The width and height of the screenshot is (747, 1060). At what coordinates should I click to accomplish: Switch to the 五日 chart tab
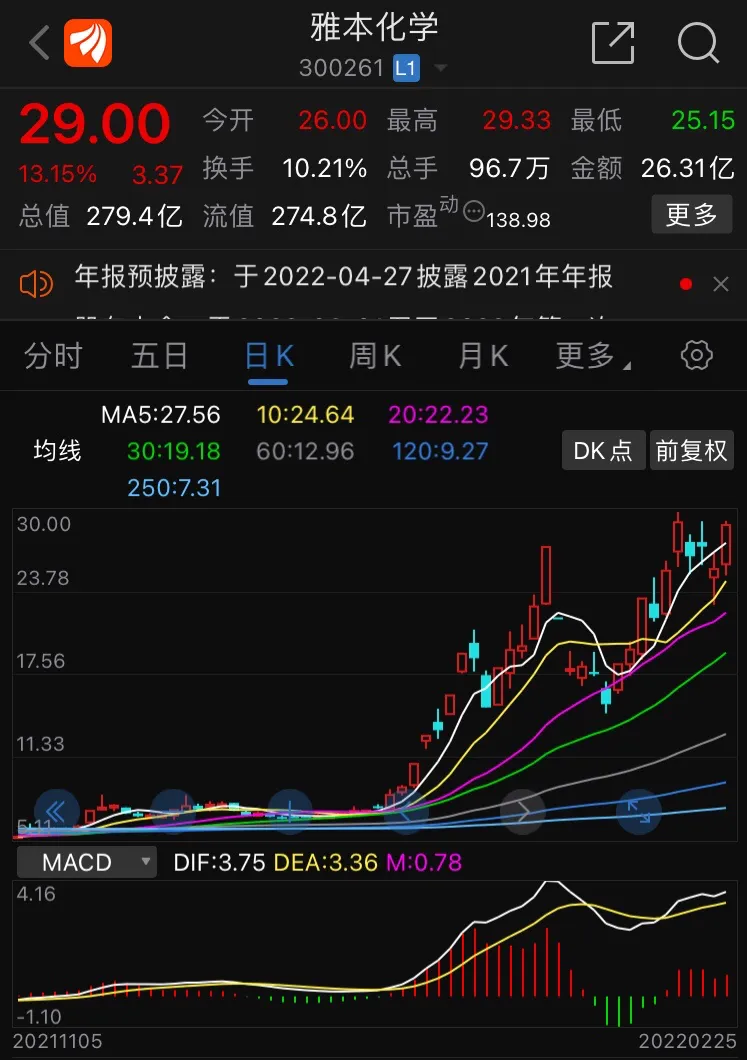coord(160,355)
